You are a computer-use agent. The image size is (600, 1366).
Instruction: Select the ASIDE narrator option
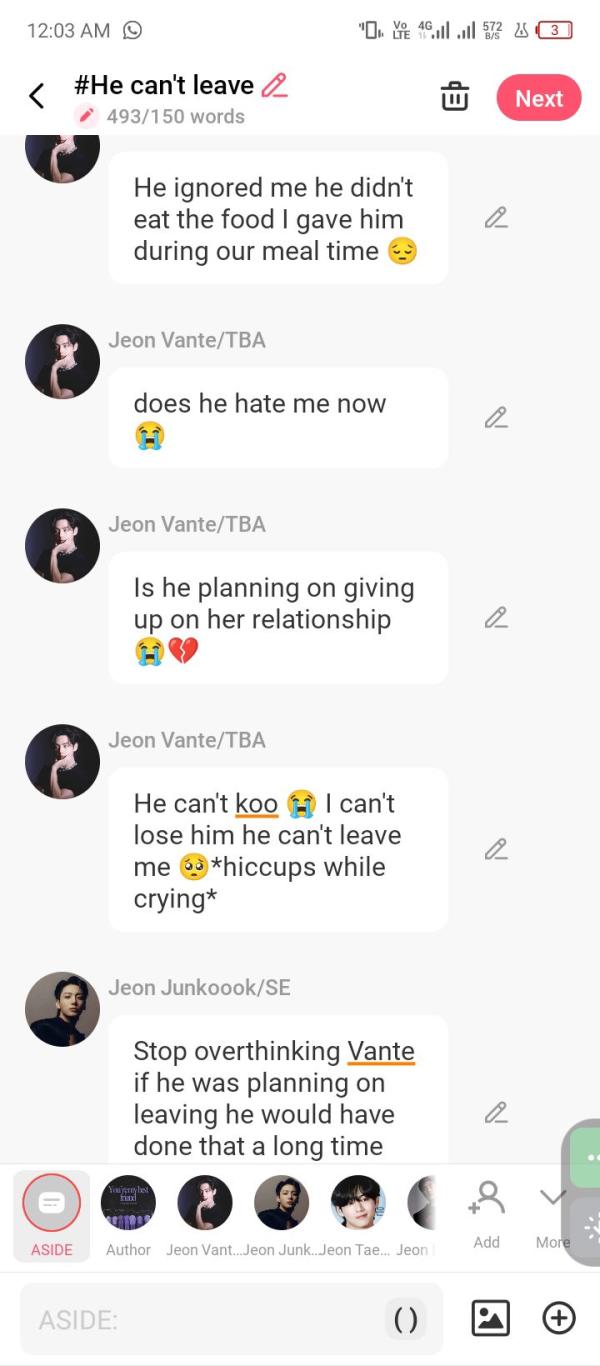51,1214
